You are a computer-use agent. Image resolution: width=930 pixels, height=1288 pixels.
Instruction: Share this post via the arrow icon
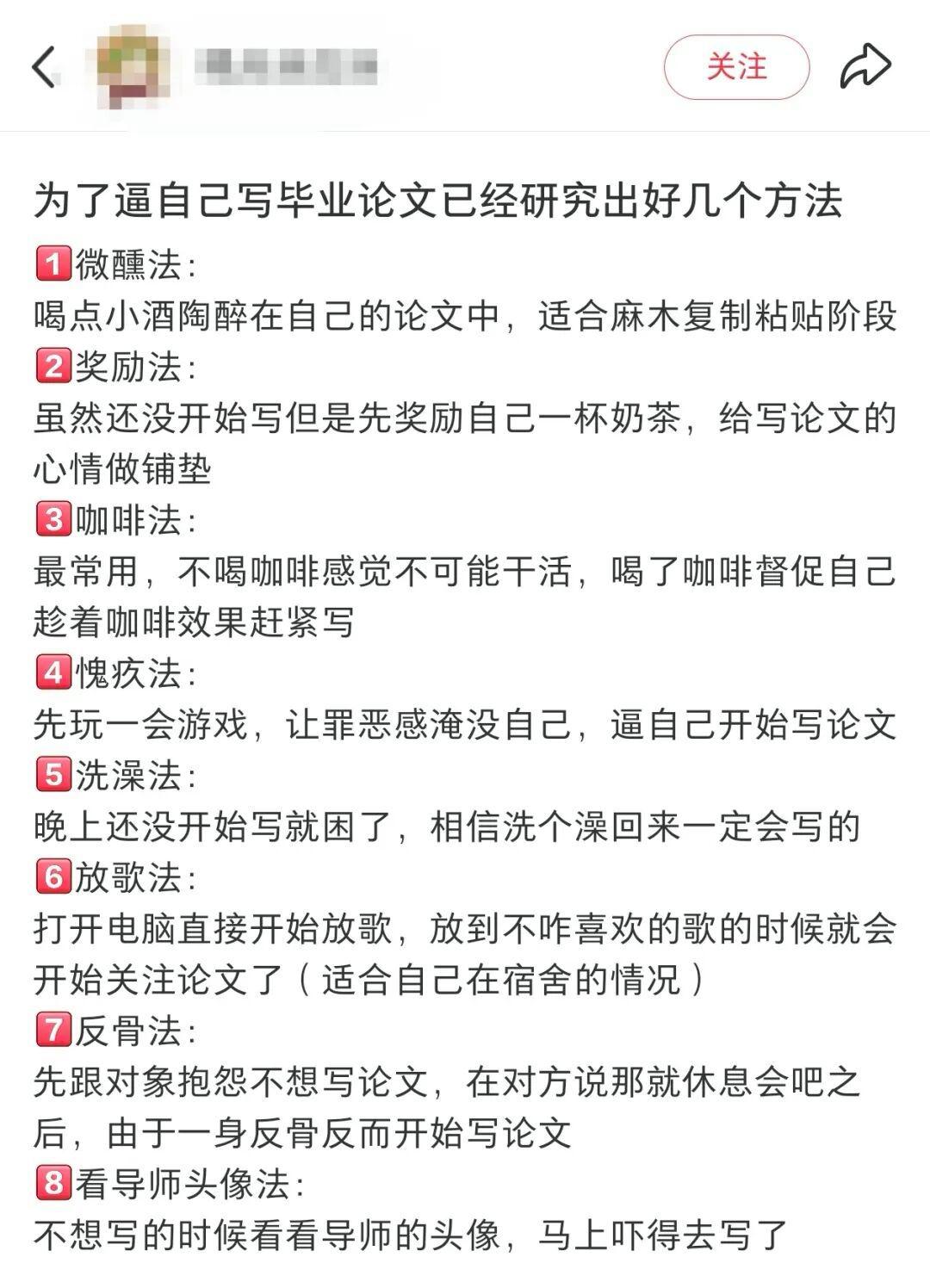click(x=865, y=67)
